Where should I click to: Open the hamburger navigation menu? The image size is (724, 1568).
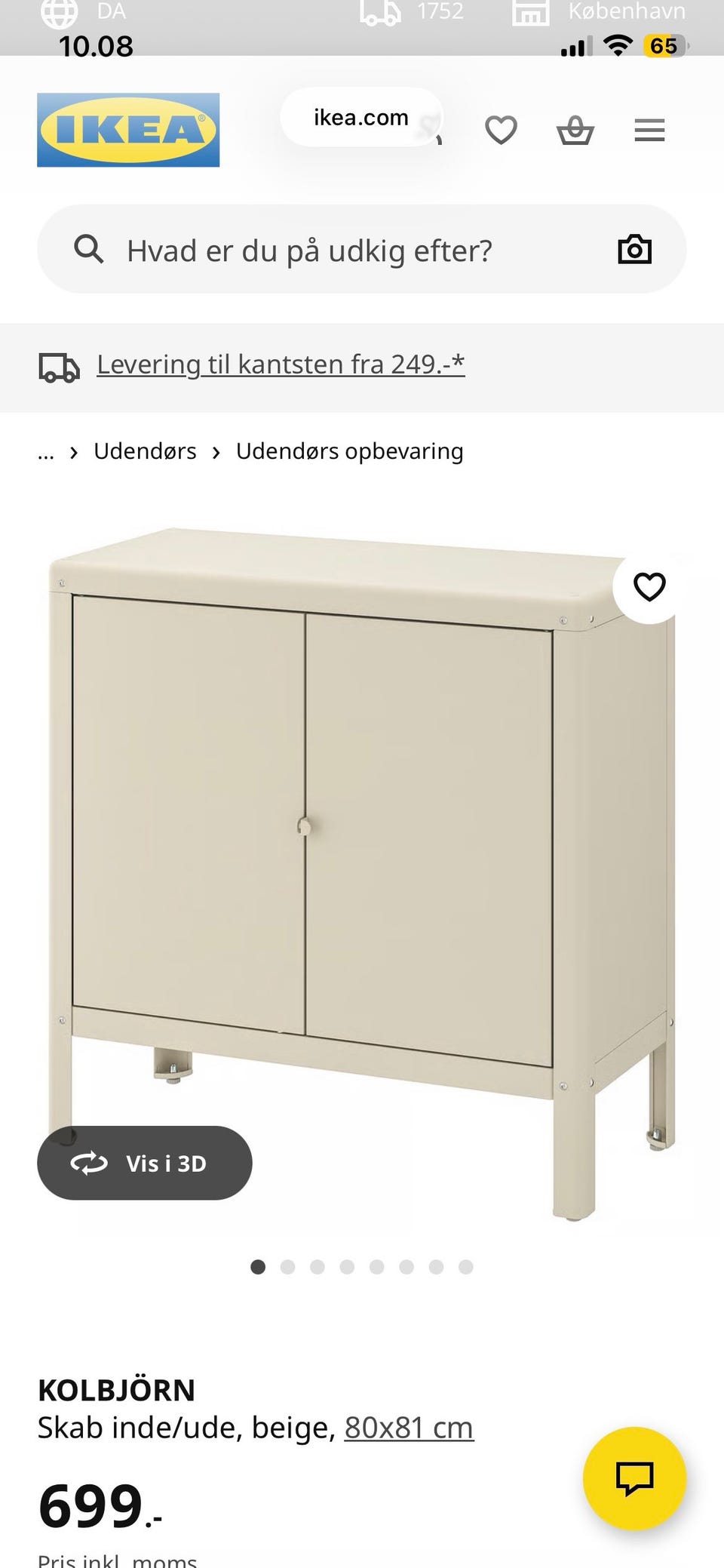(649, 130)
